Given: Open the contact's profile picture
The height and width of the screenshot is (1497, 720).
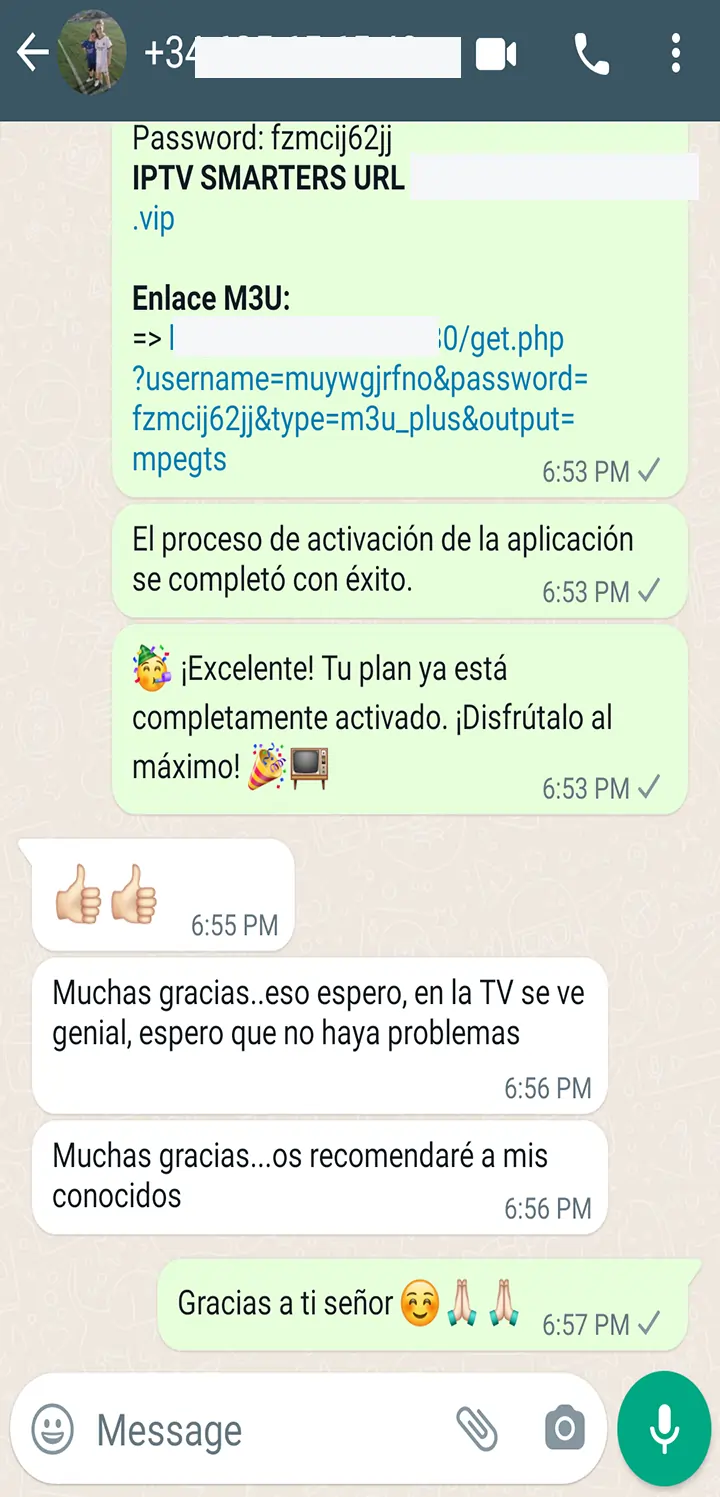Looking at the screenshot, I should [x=93, y=53].
